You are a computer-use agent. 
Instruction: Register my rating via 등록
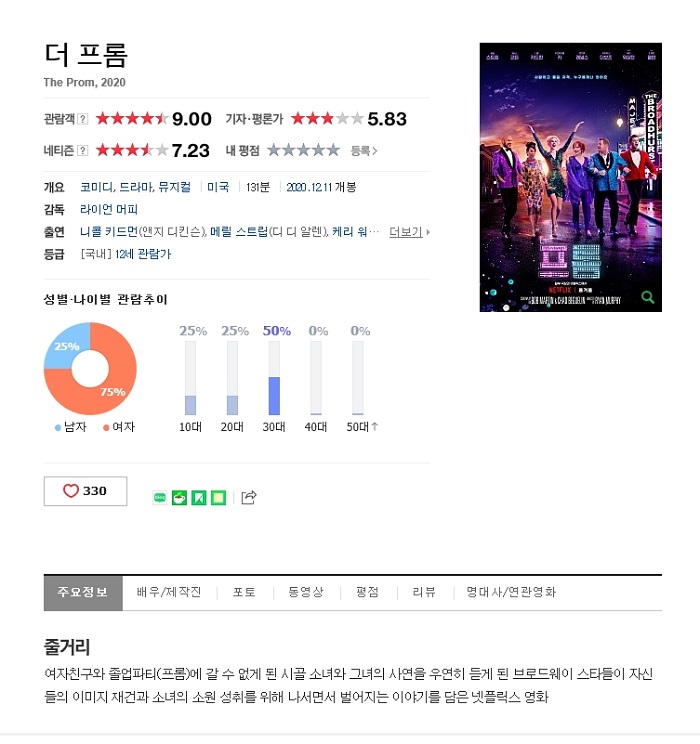363,151
